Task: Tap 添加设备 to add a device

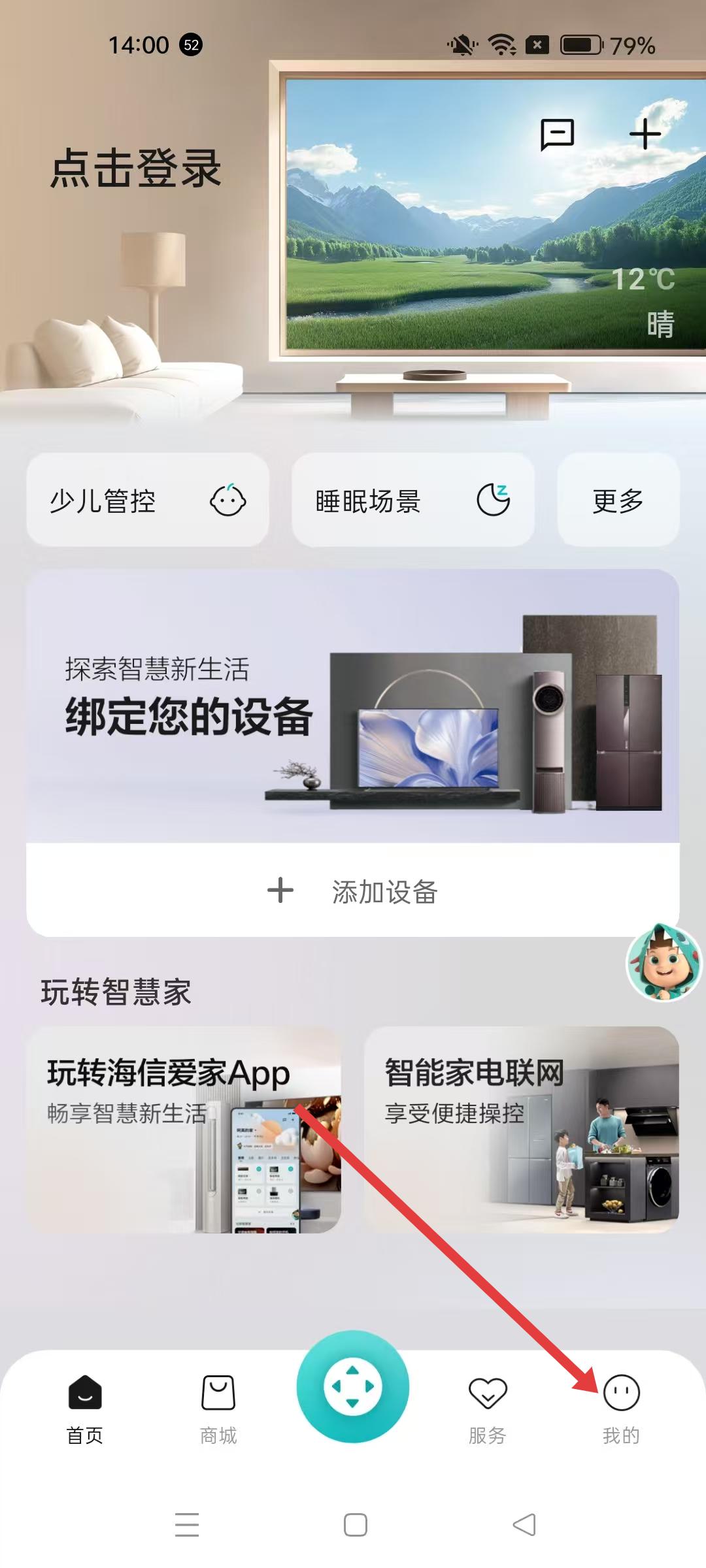Action: pos(353,891)
